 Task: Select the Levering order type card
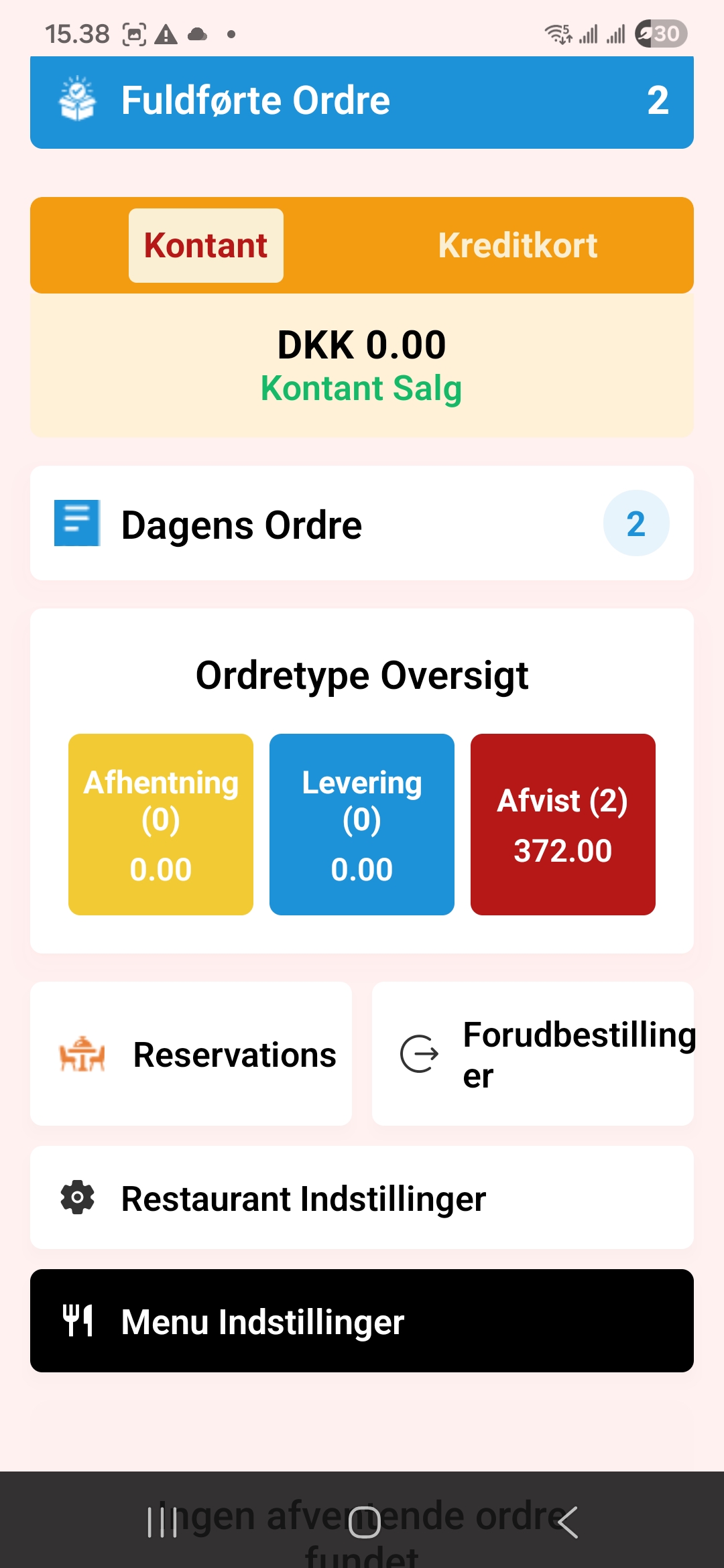point(361,824)
